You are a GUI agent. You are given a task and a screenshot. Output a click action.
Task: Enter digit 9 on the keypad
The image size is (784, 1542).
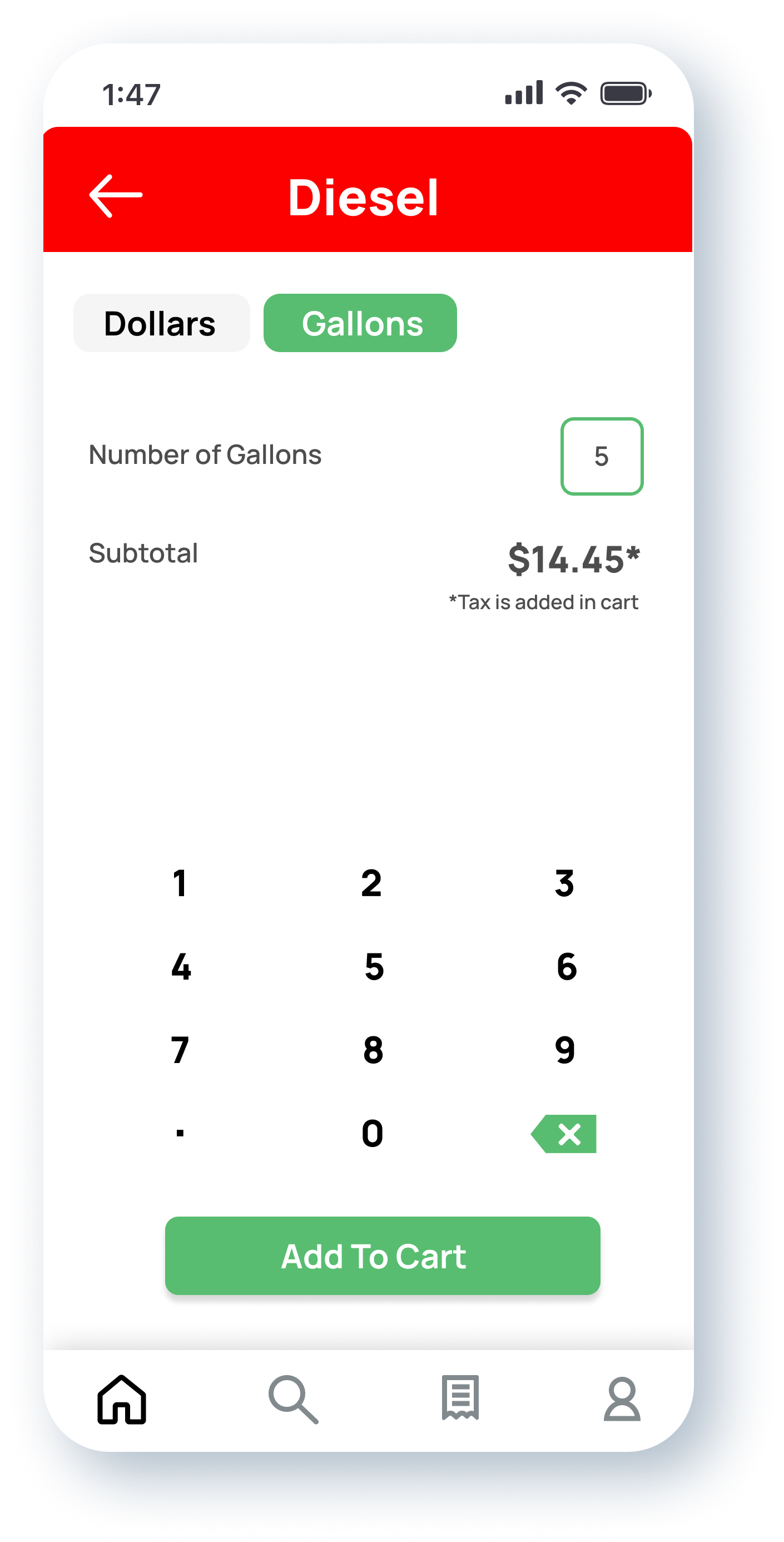[565, 1050]
